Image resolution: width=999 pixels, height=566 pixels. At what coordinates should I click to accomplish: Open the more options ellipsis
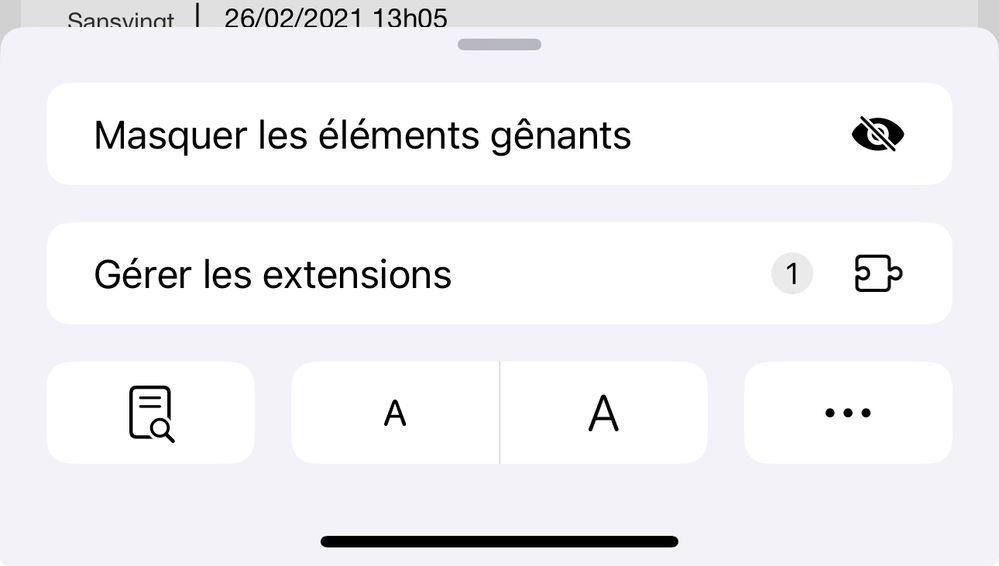(x=848, y=412)
